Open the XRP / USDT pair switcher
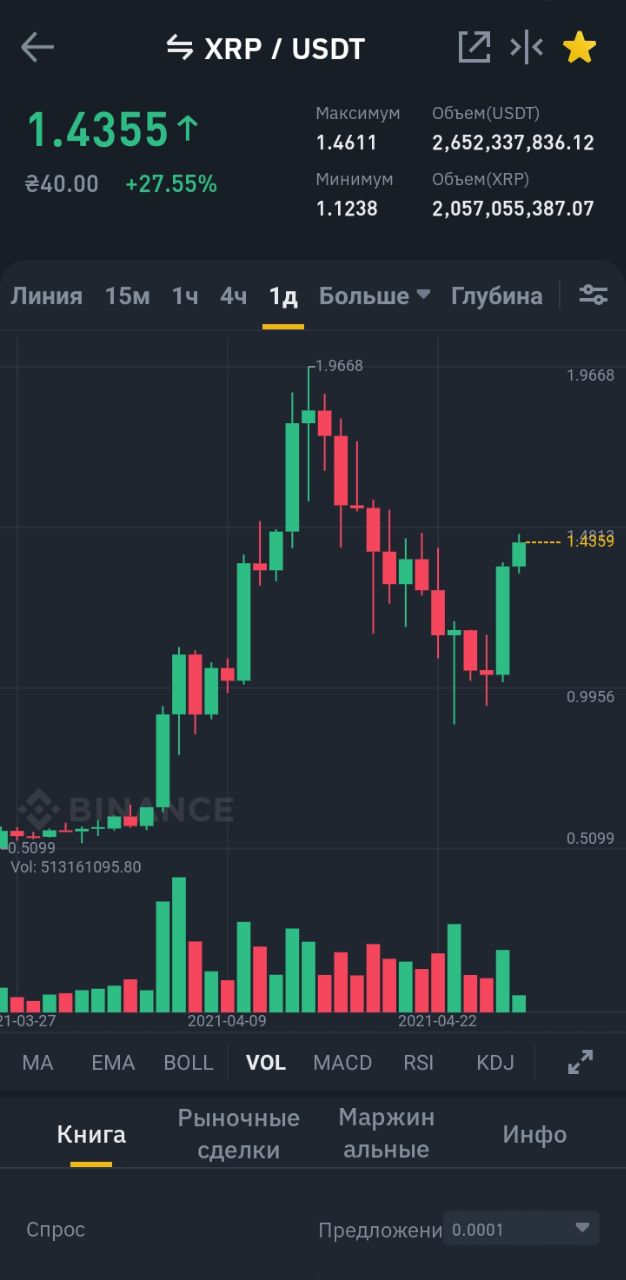The image size is (626, 1280). (x=265, y=48)
